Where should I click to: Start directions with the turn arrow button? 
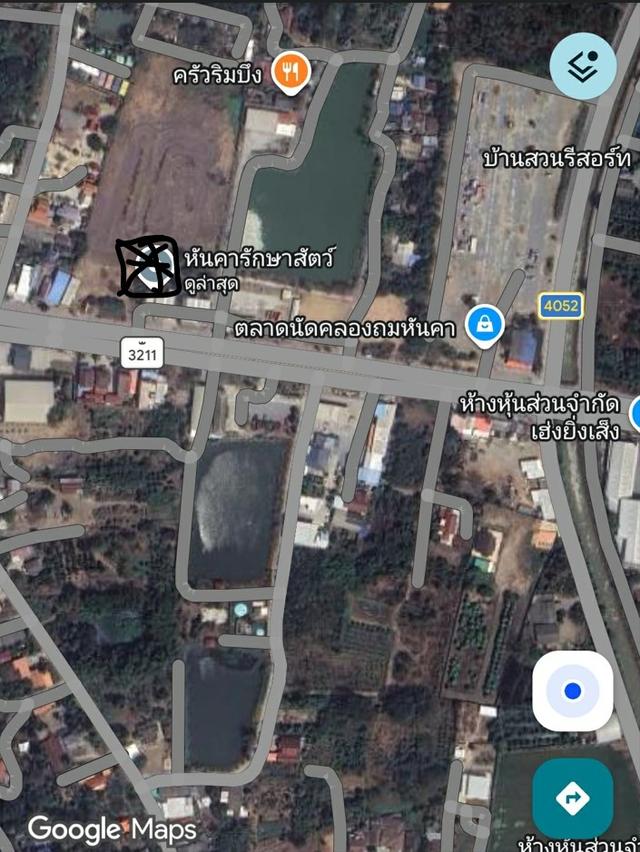(572, 798)
